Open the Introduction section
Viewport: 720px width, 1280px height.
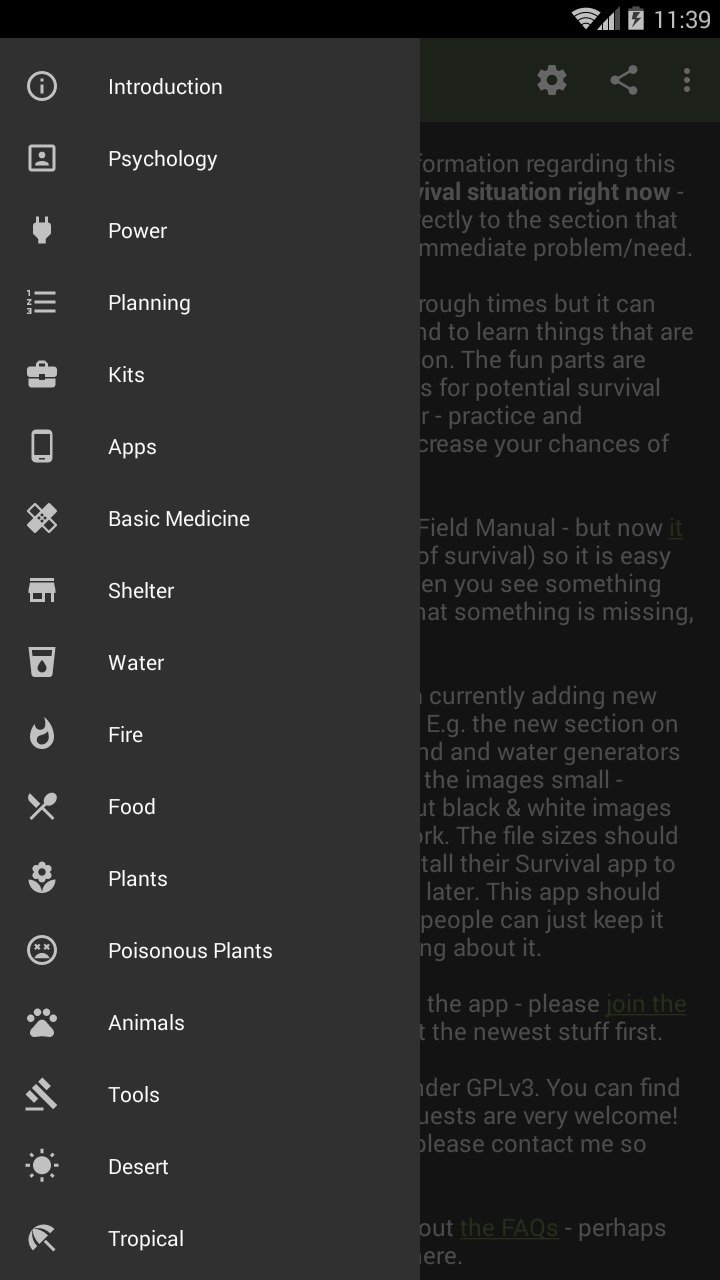210,87
